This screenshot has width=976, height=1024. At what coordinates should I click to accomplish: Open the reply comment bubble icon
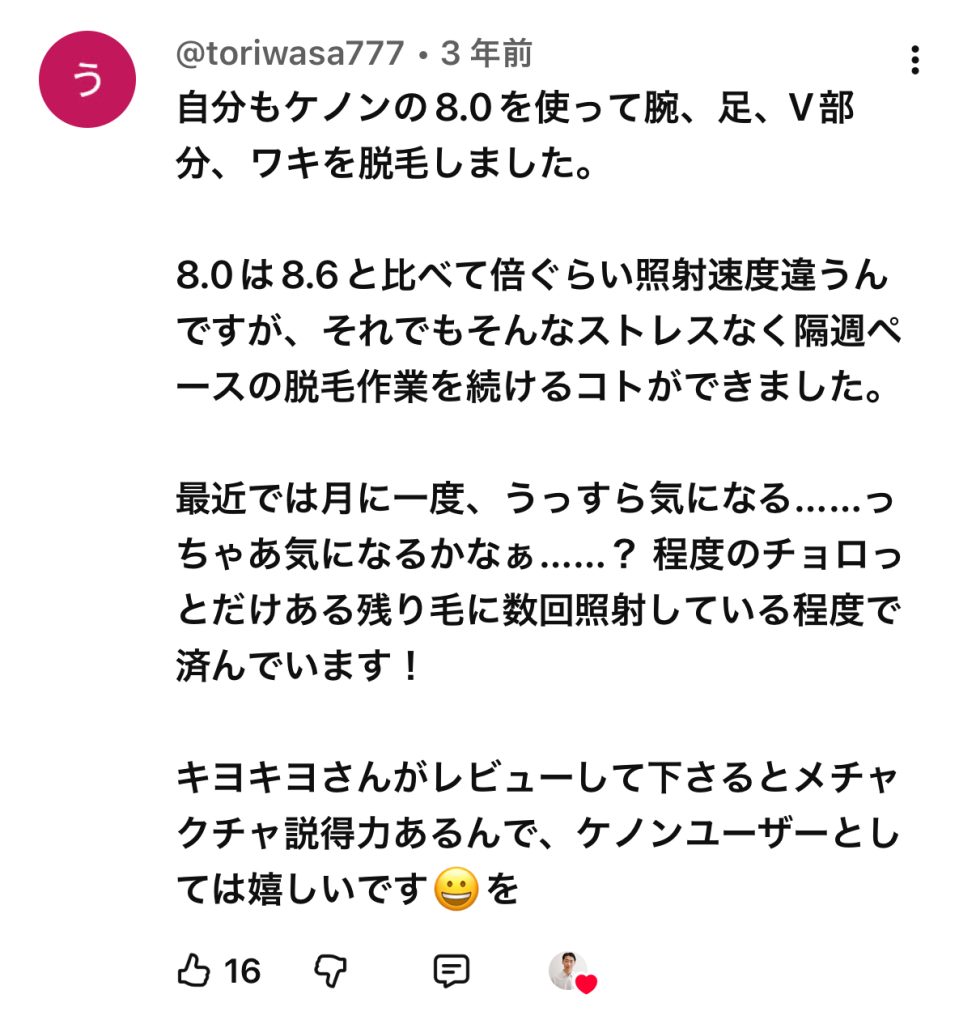point(452,970)
